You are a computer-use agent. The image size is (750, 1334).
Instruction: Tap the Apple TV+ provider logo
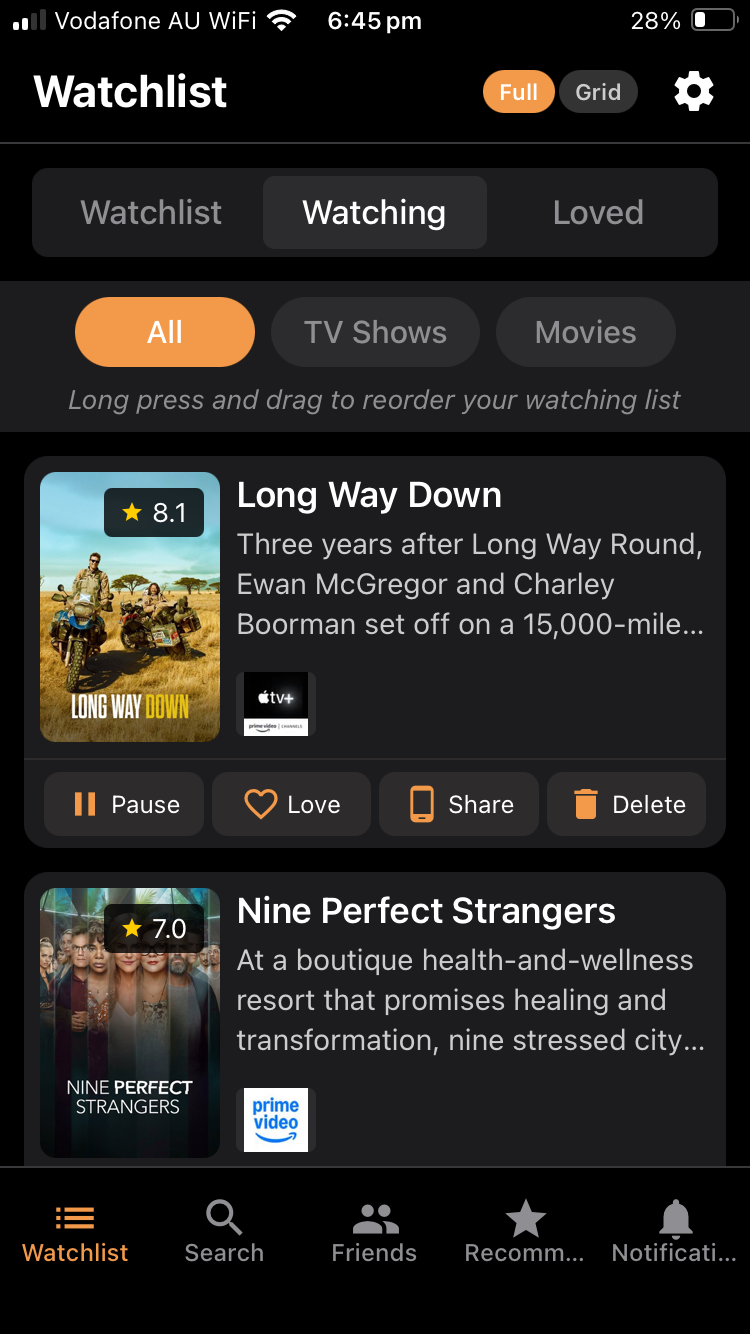click(275, 703)
